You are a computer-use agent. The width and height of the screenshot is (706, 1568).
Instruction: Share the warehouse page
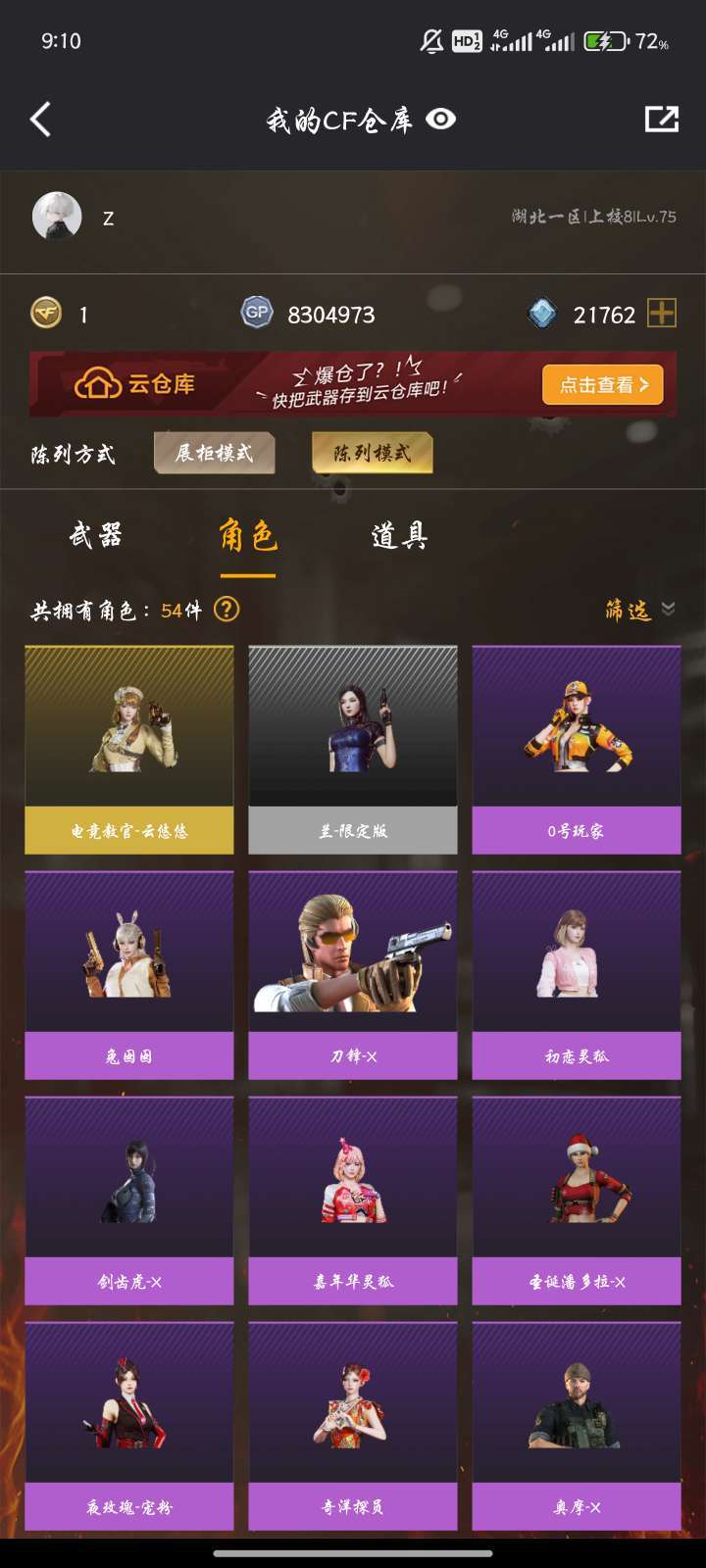coord(662,120)
